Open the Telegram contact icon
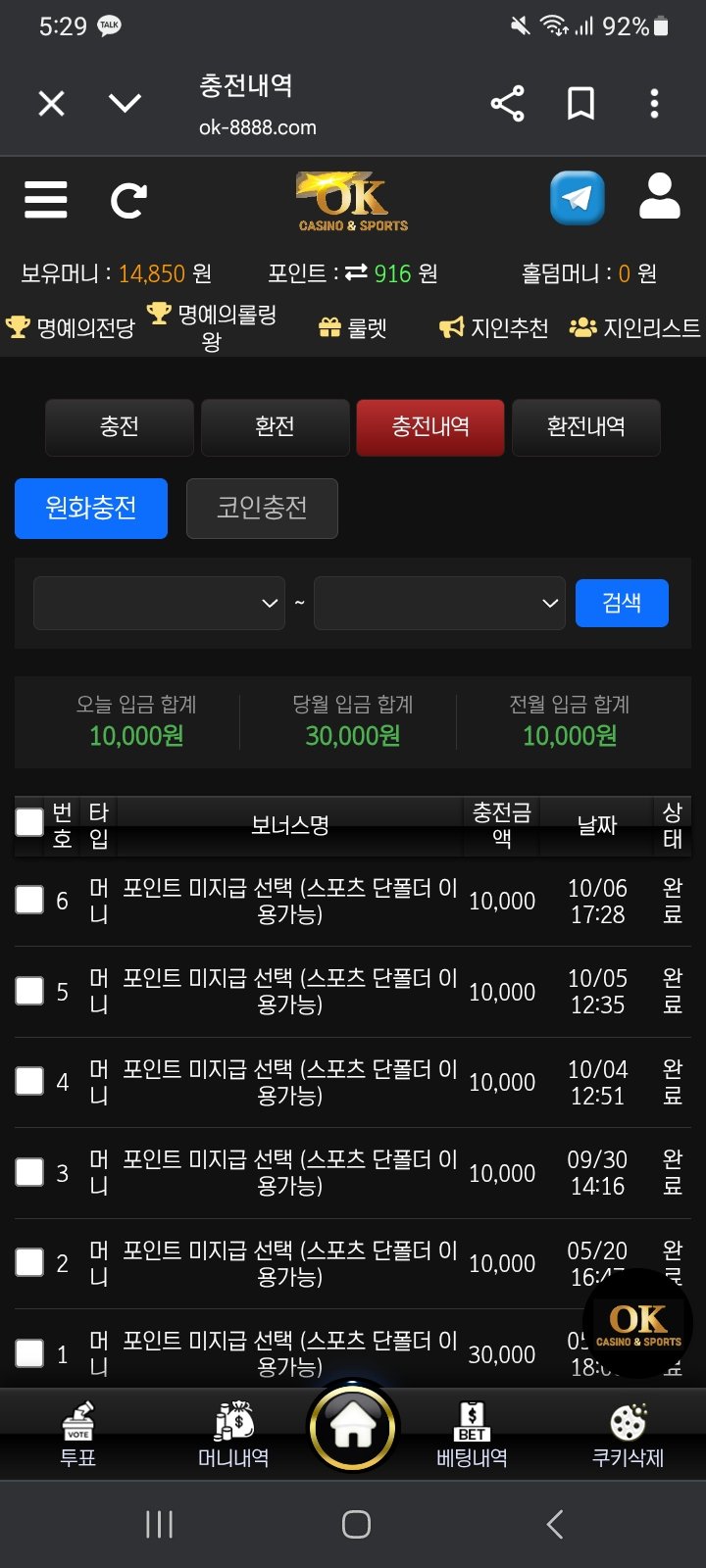The width and height of the screenshot is (706, 1568). tap(577, 198)
